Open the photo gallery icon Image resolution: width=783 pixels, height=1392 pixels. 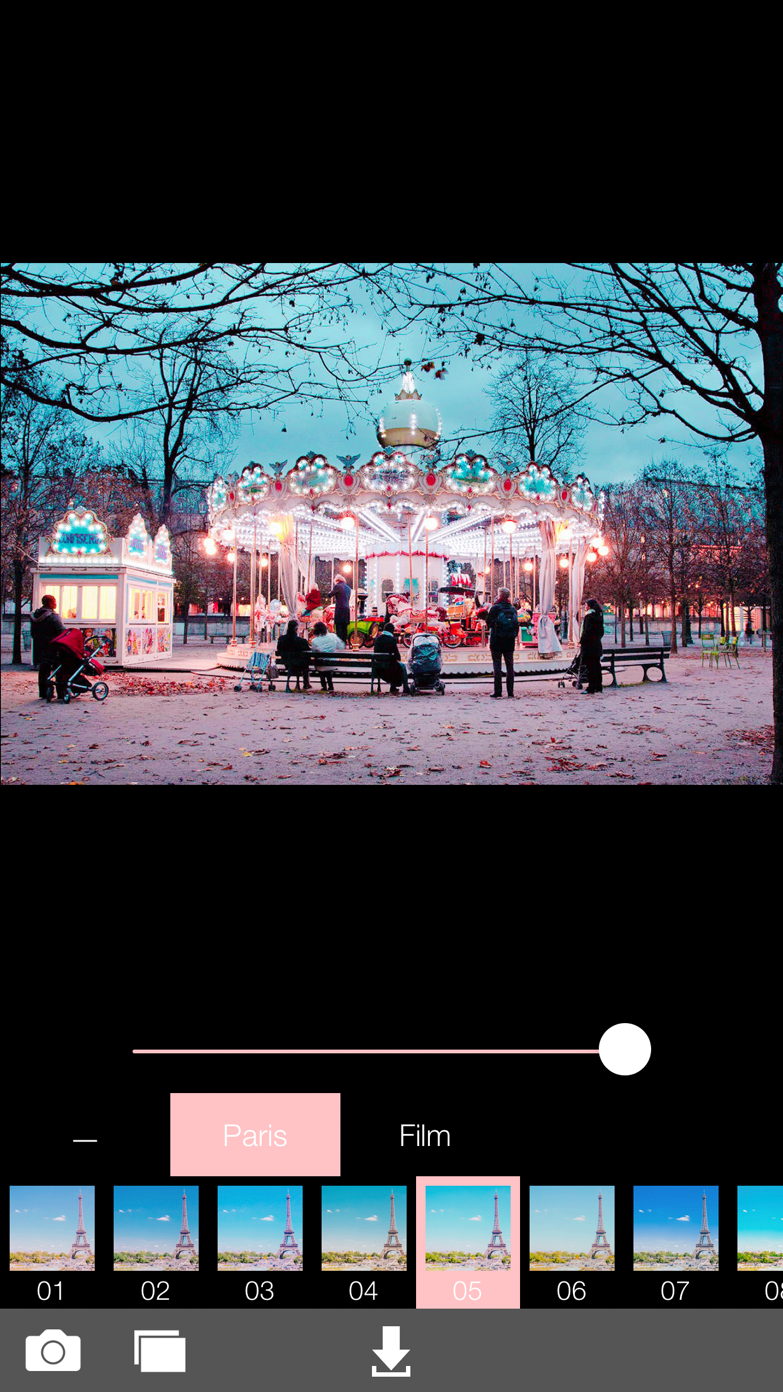(160, 1352)
